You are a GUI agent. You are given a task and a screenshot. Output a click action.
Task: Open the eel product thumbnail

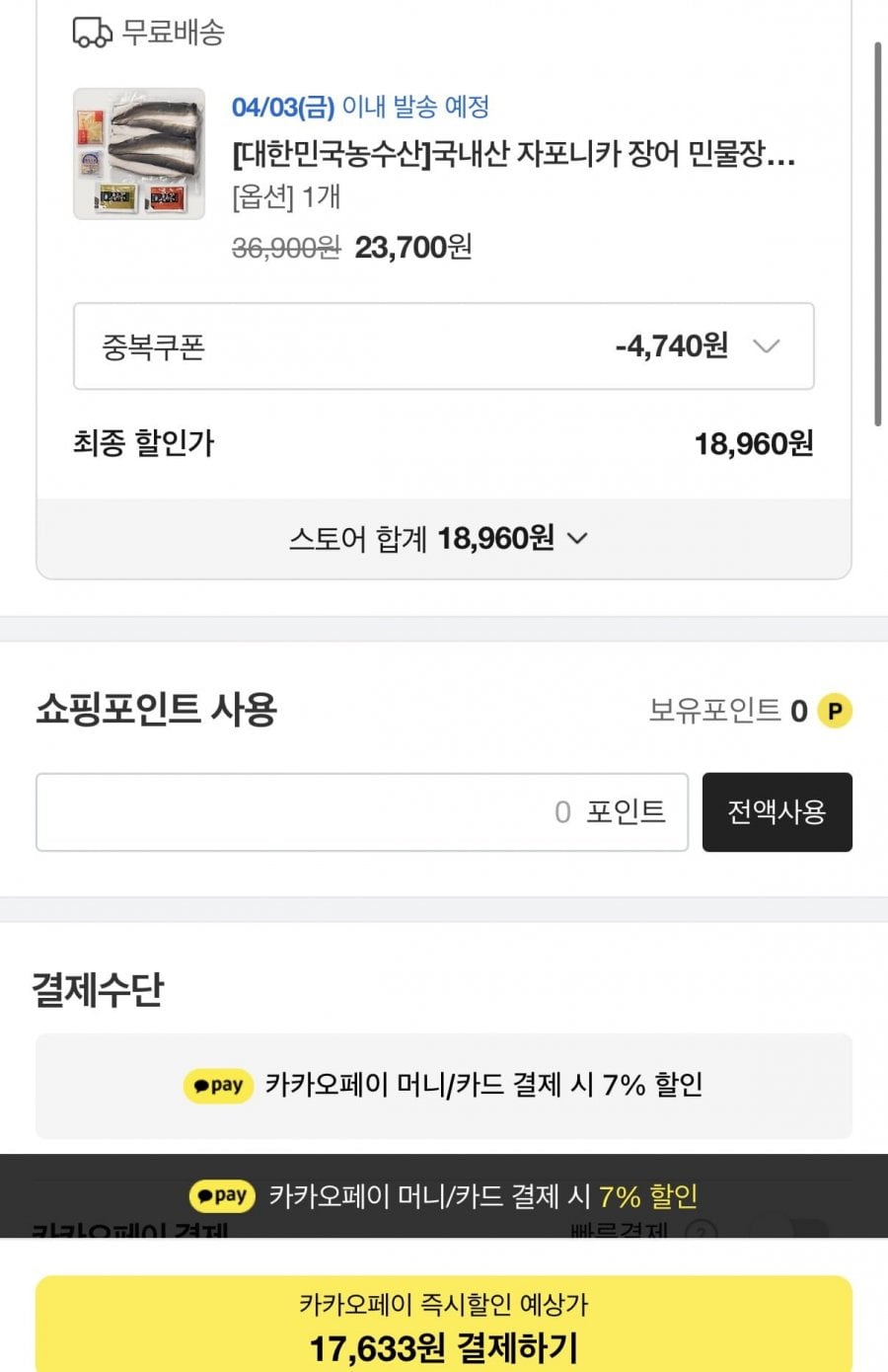coord(139,154)
